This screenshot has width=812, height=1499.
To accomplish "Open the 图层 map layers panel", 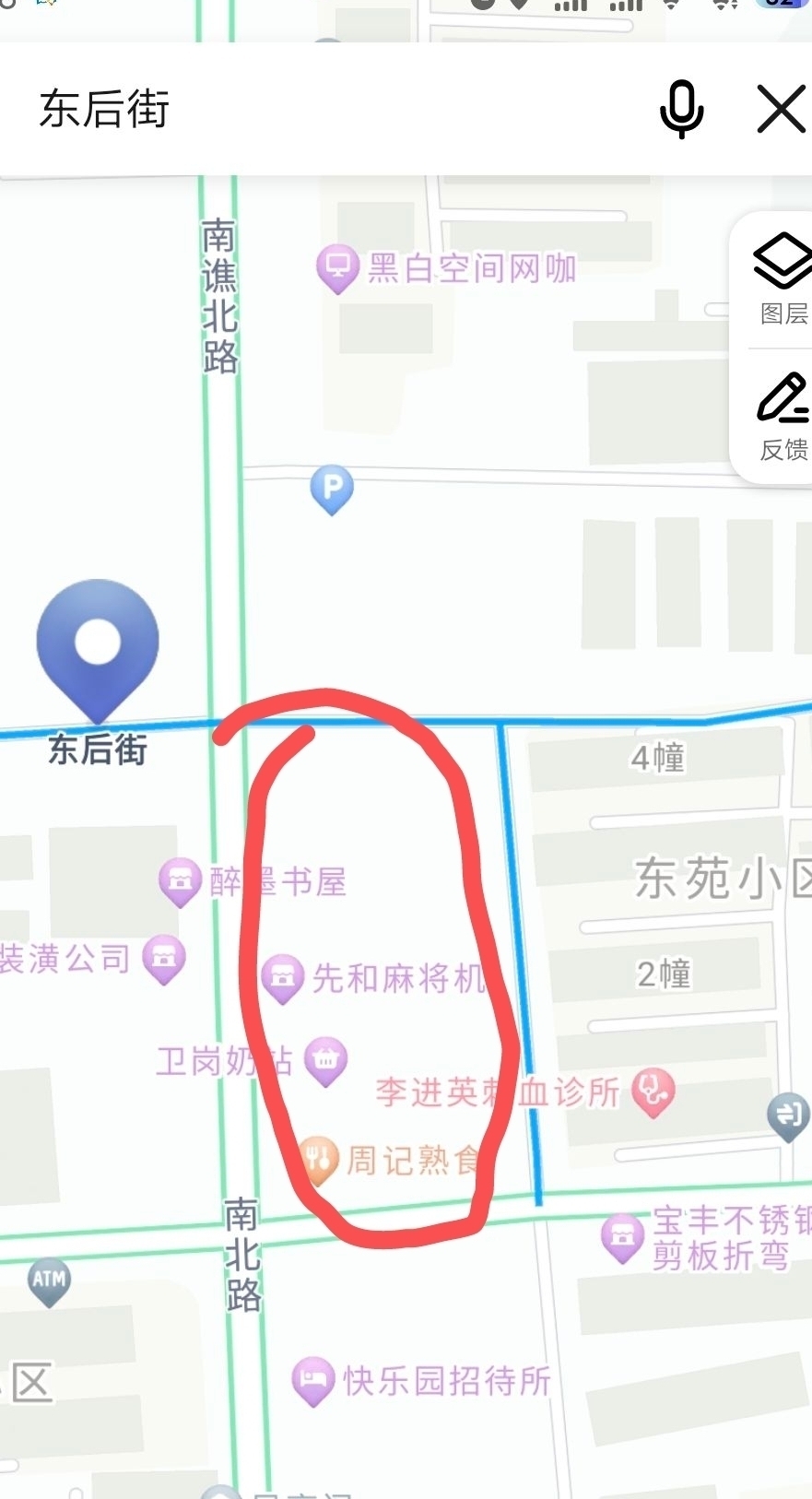I will (x=783, y=278).
